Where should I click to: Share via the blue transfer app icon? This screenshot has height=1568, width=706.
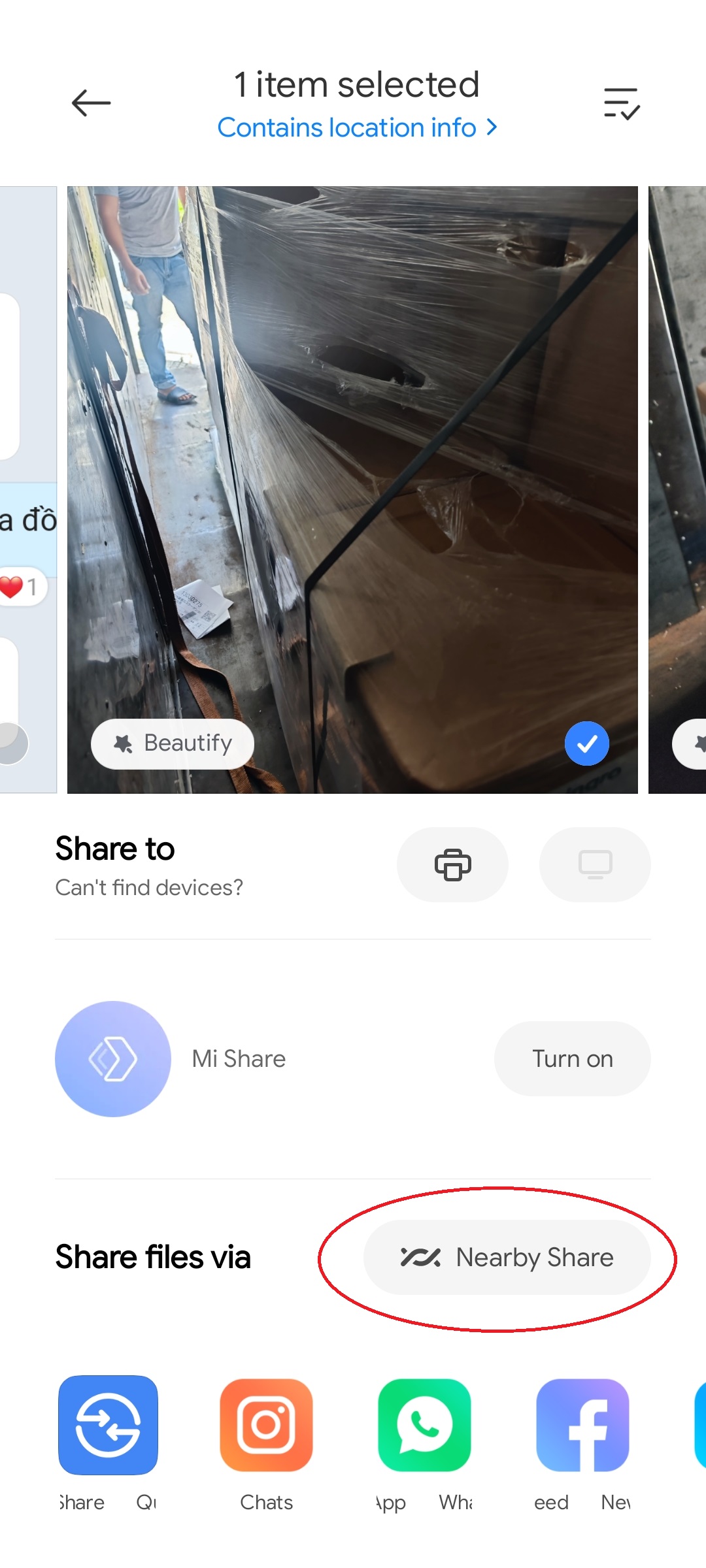click(108, 1425)
